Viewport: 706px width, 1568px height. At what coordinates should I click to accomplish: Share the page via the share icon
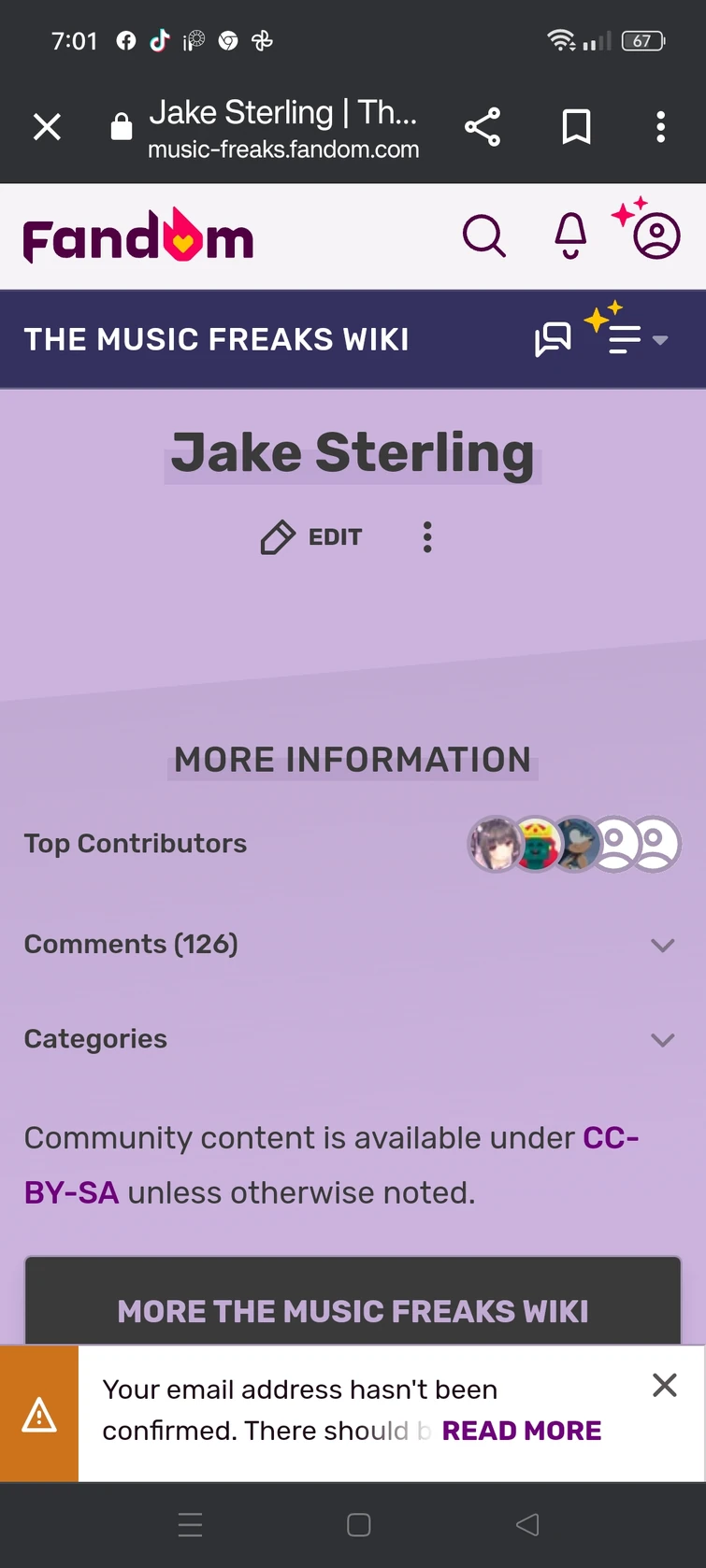click(x=483, y=127)
